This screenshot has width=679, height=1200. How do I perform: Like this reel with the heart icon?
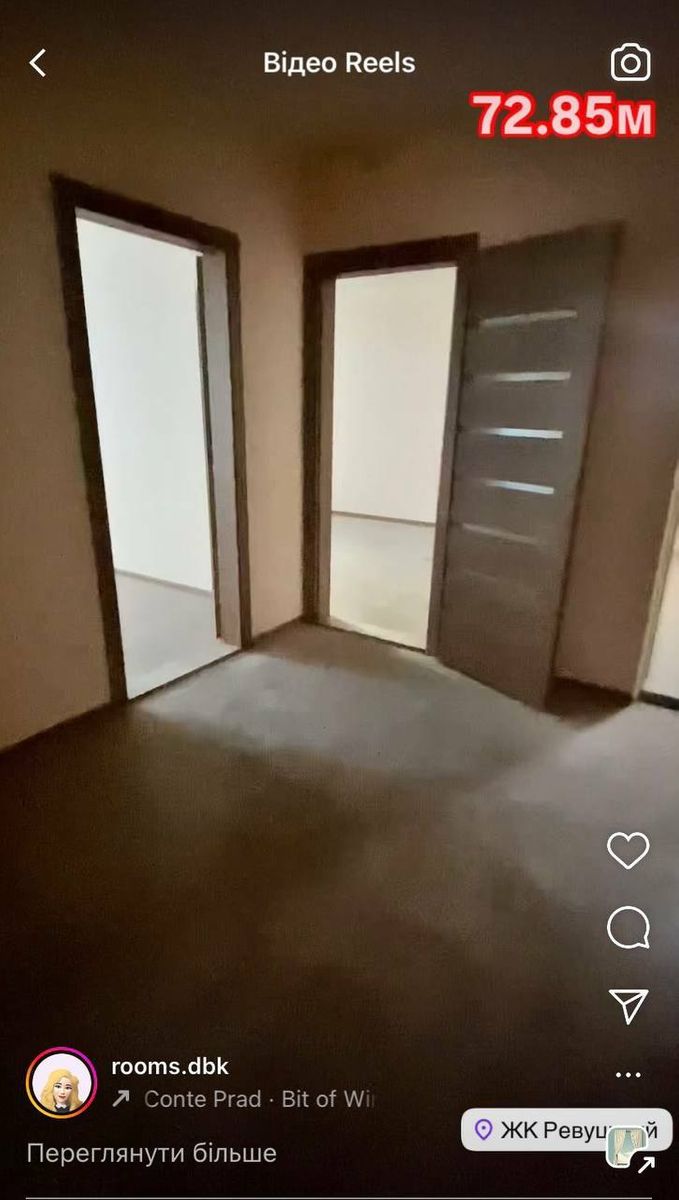coord(628,850)
